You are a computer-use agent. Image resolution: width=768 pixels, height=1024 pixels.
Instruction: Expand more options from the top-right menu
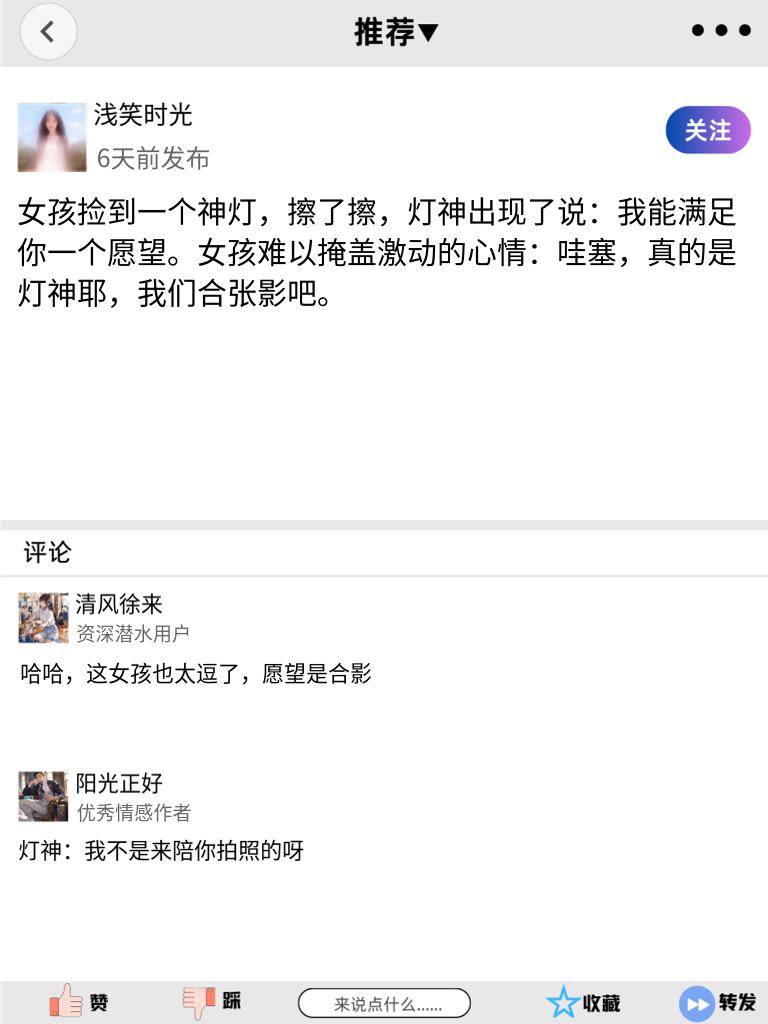click(719, 30)
